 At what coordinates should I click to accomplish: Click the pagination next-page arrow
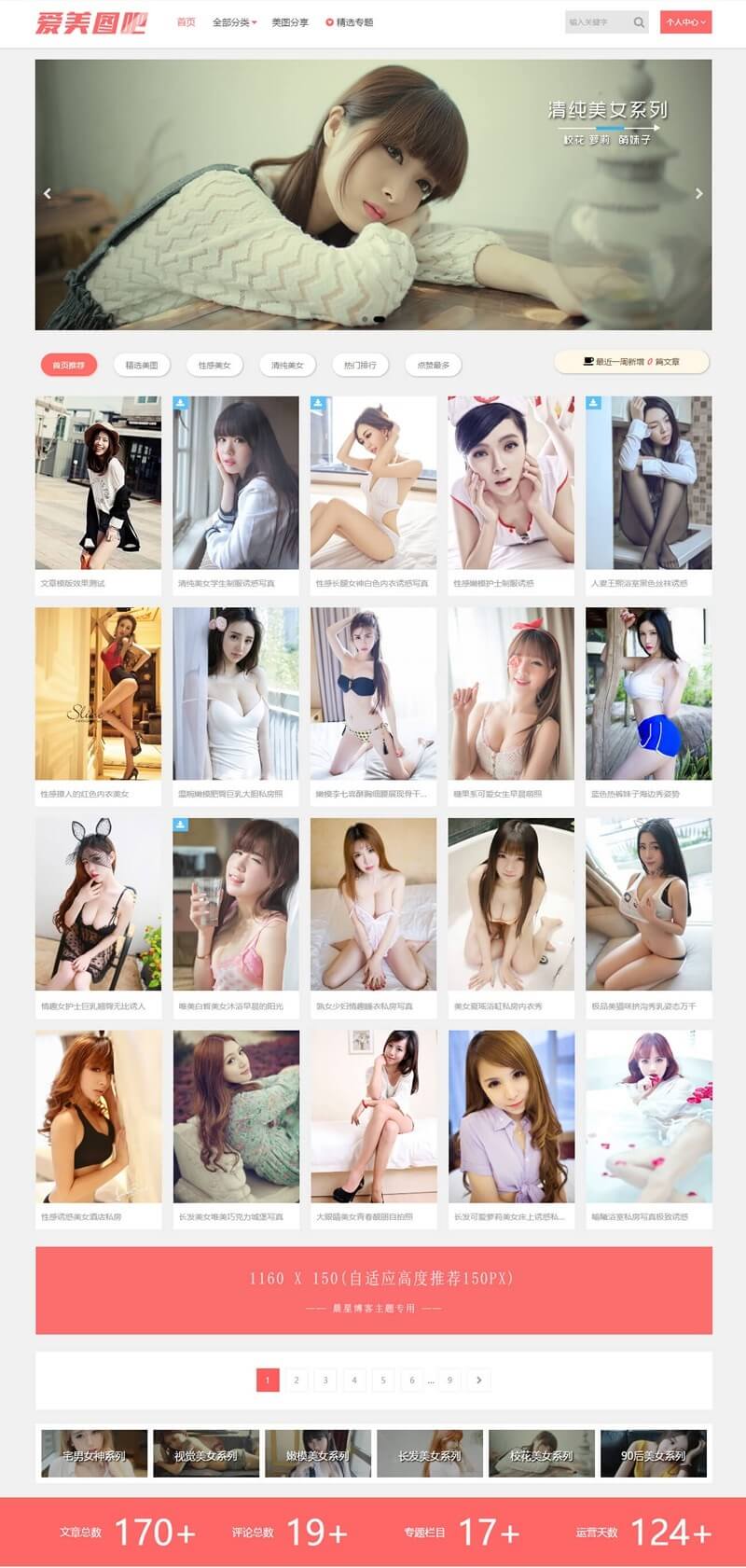pos(478,1379)
